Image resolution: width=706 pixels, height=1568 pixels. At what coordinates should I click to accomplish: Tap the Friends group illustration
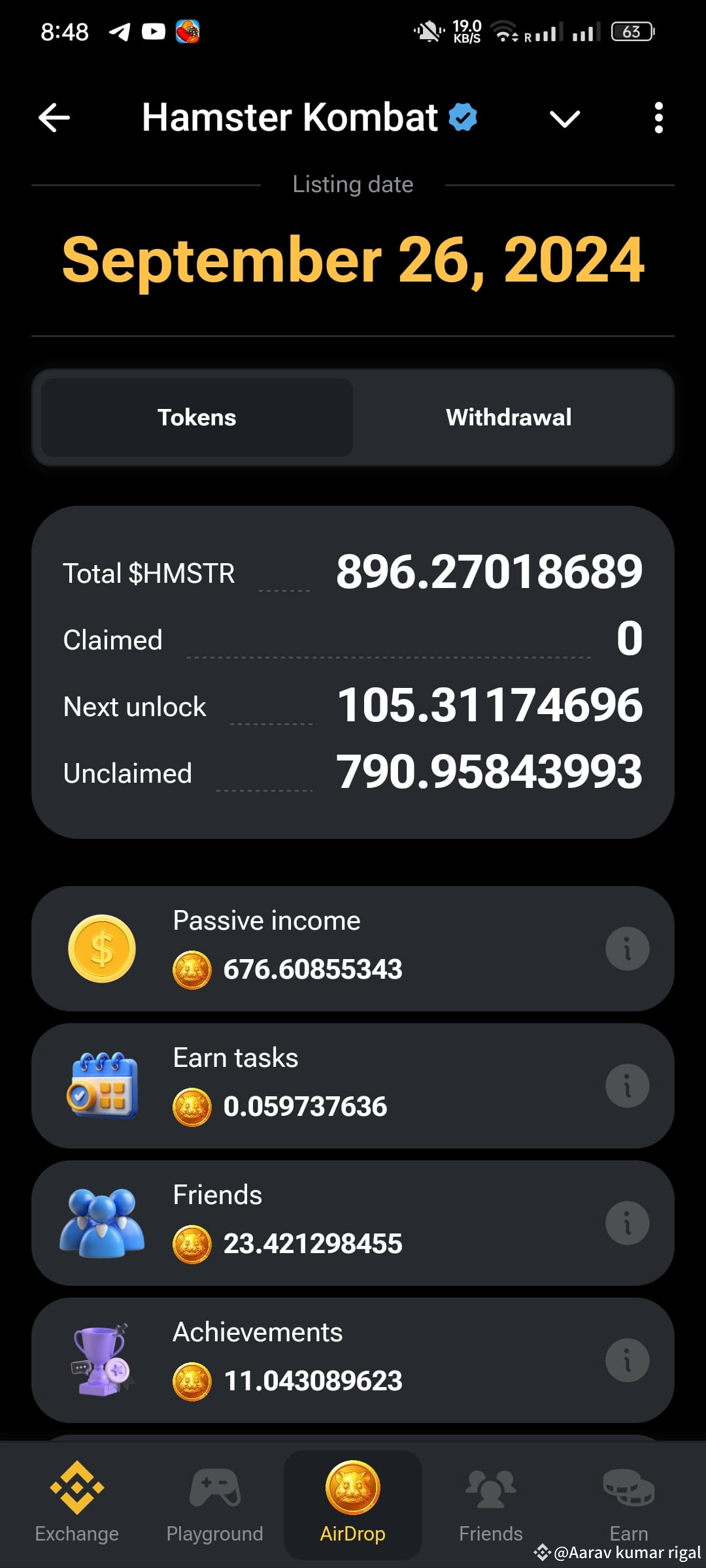coord(103,1222)
